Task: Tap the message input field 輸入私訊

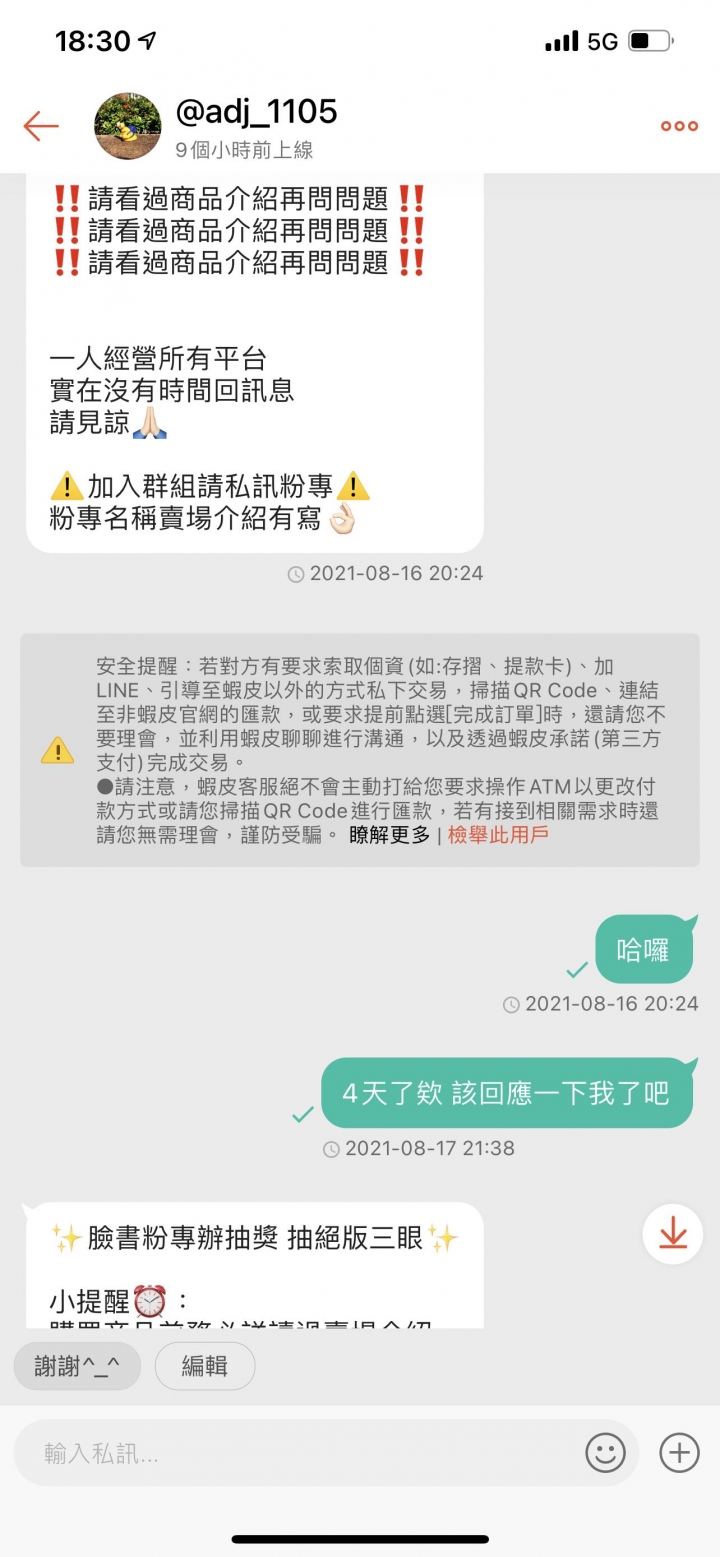Action: tap(300, 1452)
